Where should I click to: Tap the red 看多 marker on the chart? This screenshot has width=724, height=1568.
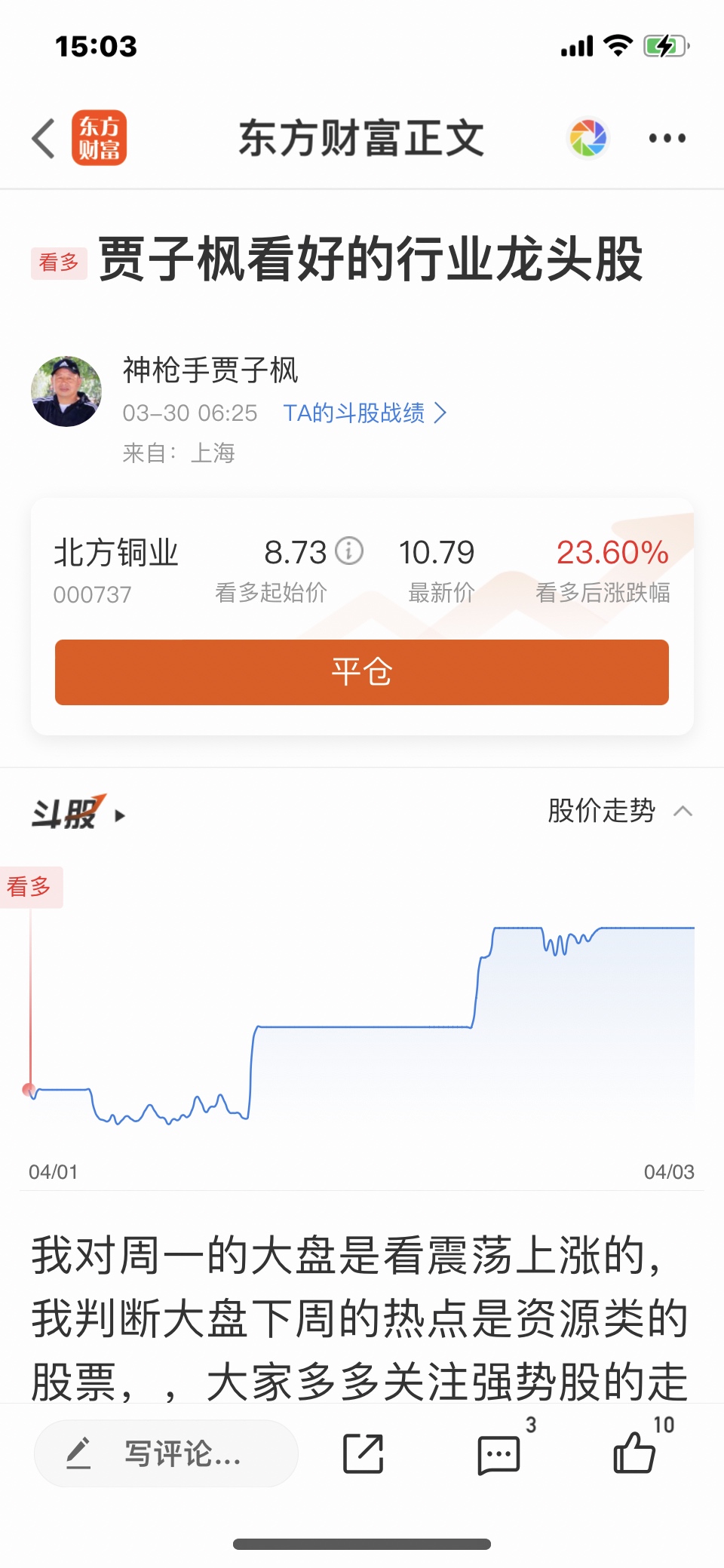pyautogui.click(x=31, y=888)
